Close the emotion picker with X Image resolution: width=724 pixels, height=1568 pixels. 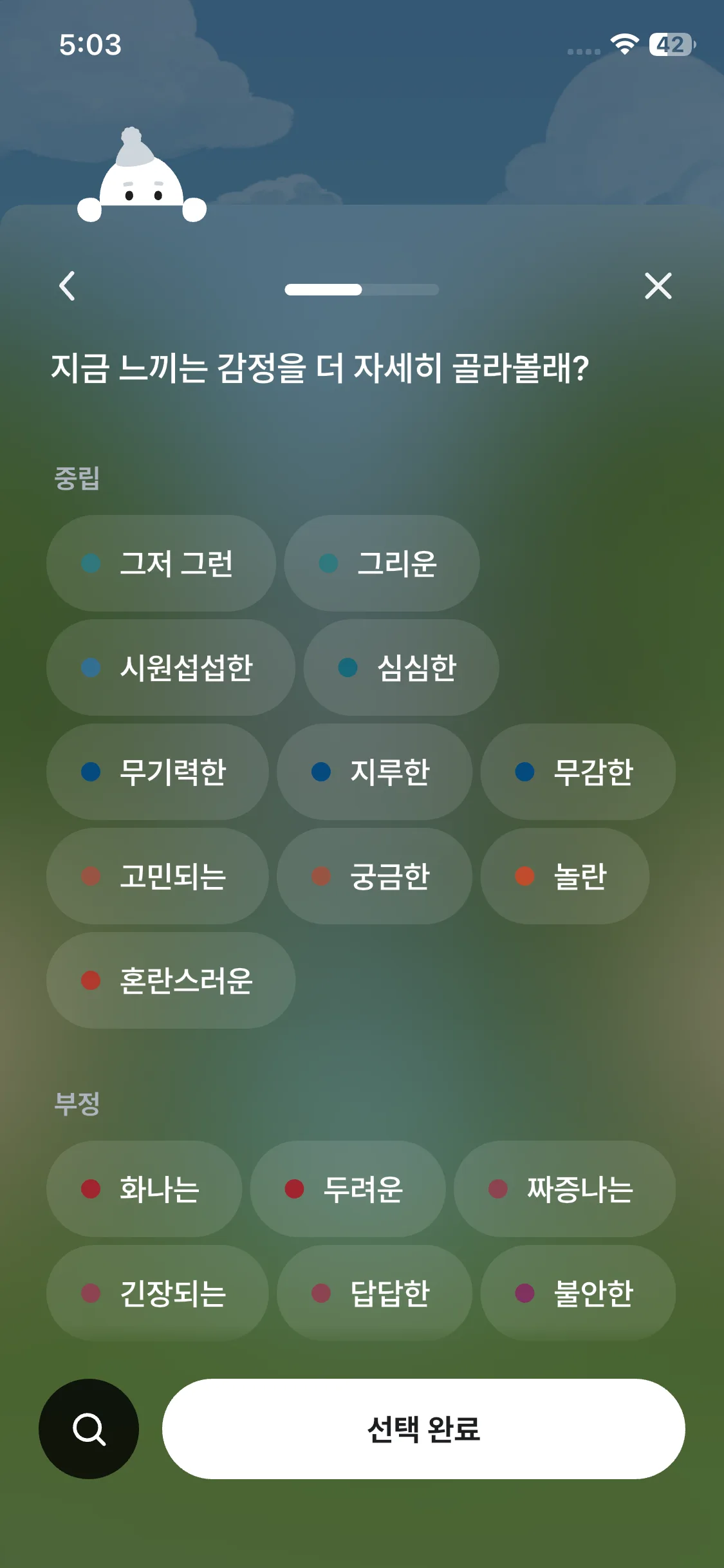[x=658, y=286]
